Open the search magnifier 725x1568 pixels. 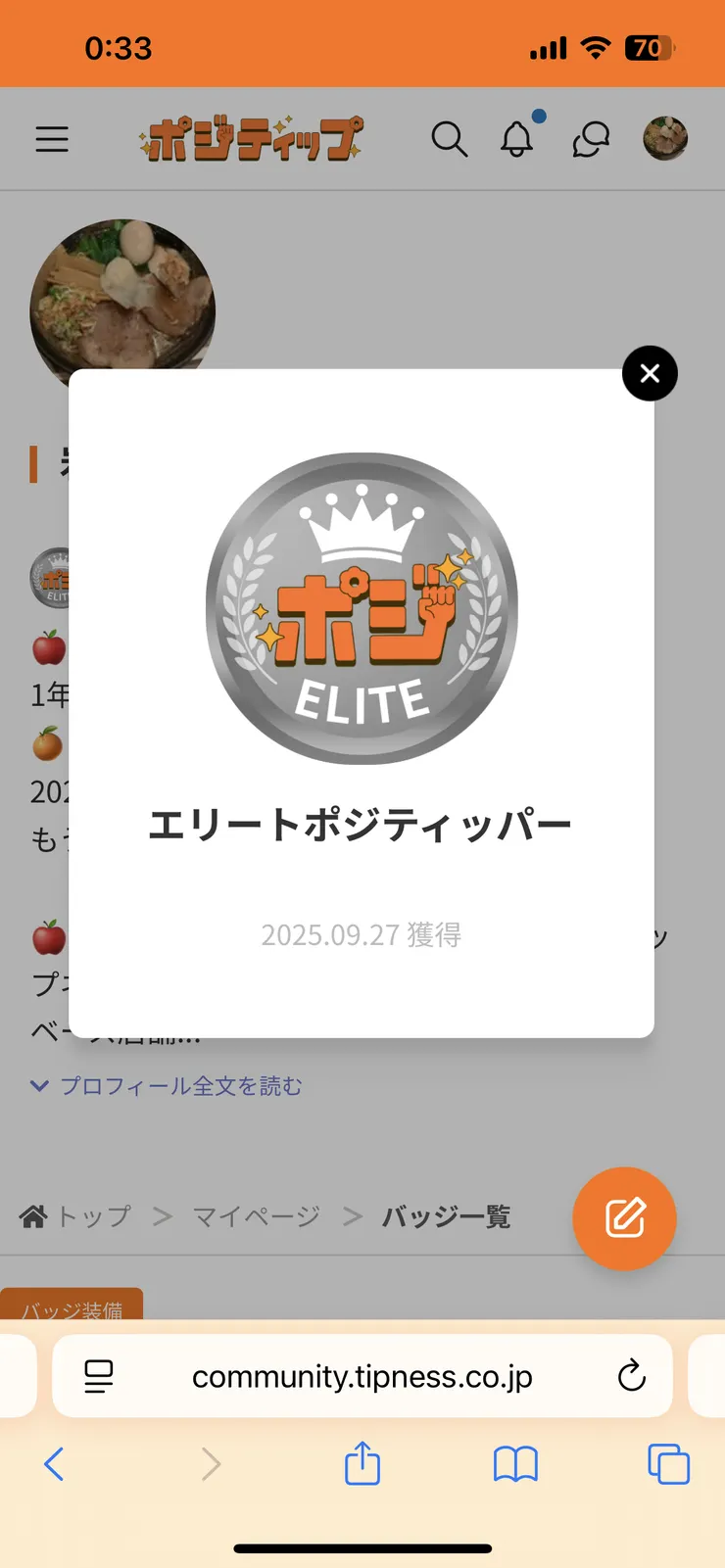(449, 139)
